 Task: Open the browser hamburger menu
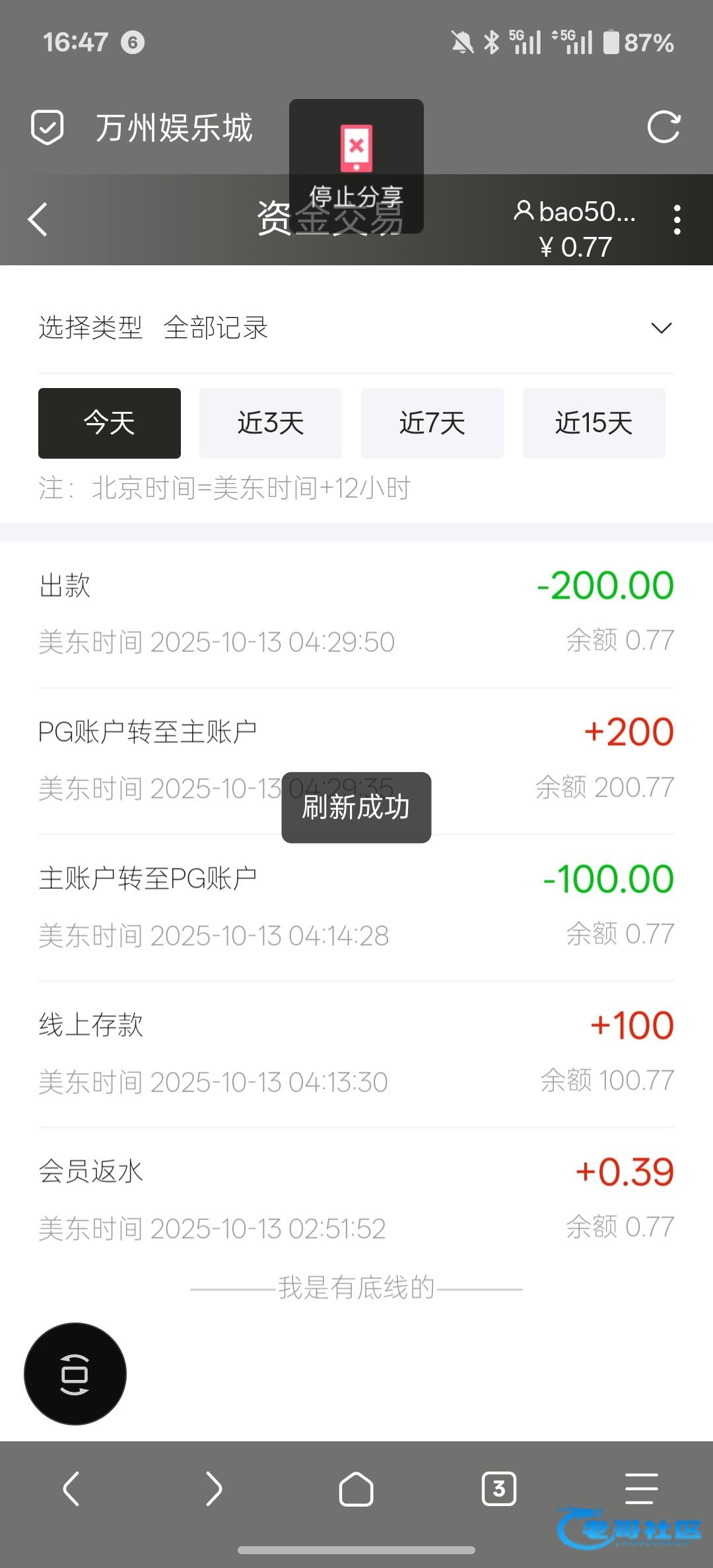click(x=642, y=1489)
